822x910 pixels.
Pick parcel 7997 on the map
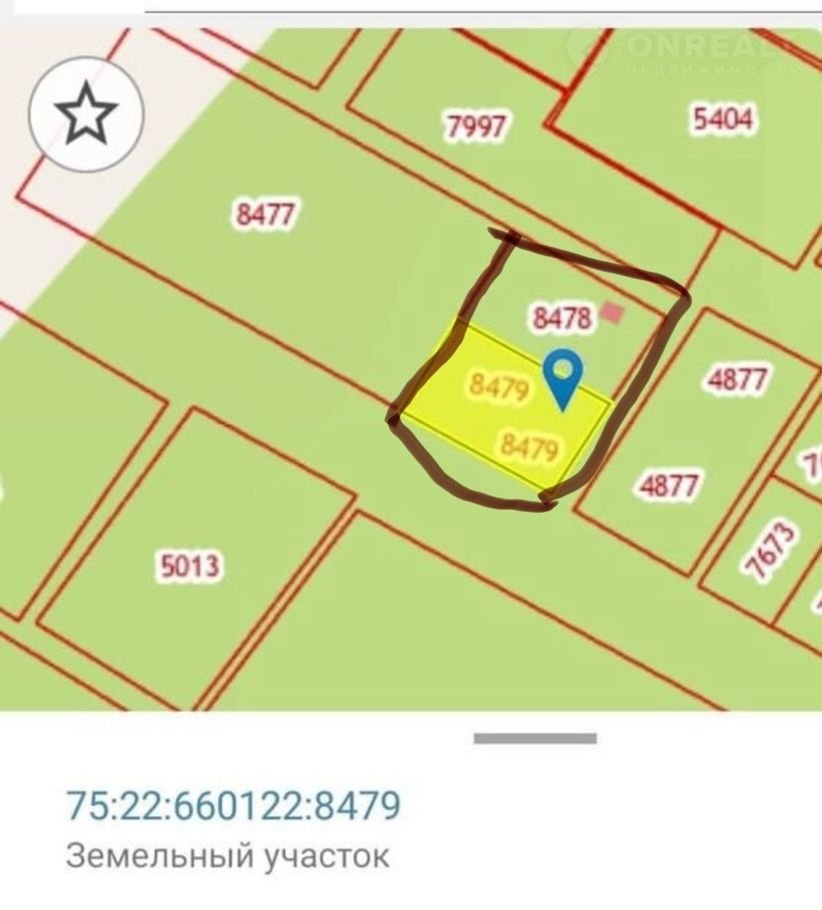[x=476, y=126]
